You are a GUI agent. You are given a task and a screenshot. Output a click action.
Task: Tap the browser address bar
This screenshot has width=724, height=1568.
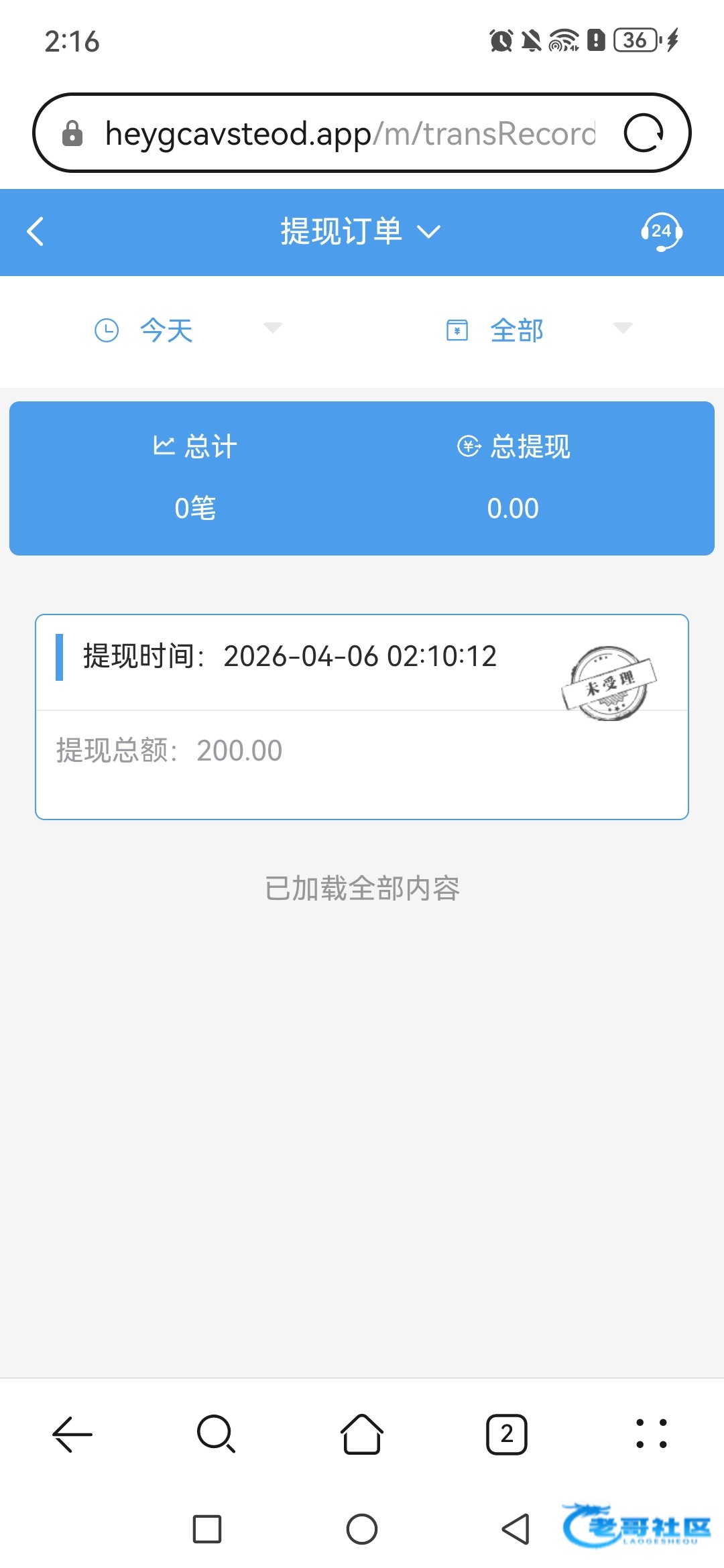tap(349, 133)
